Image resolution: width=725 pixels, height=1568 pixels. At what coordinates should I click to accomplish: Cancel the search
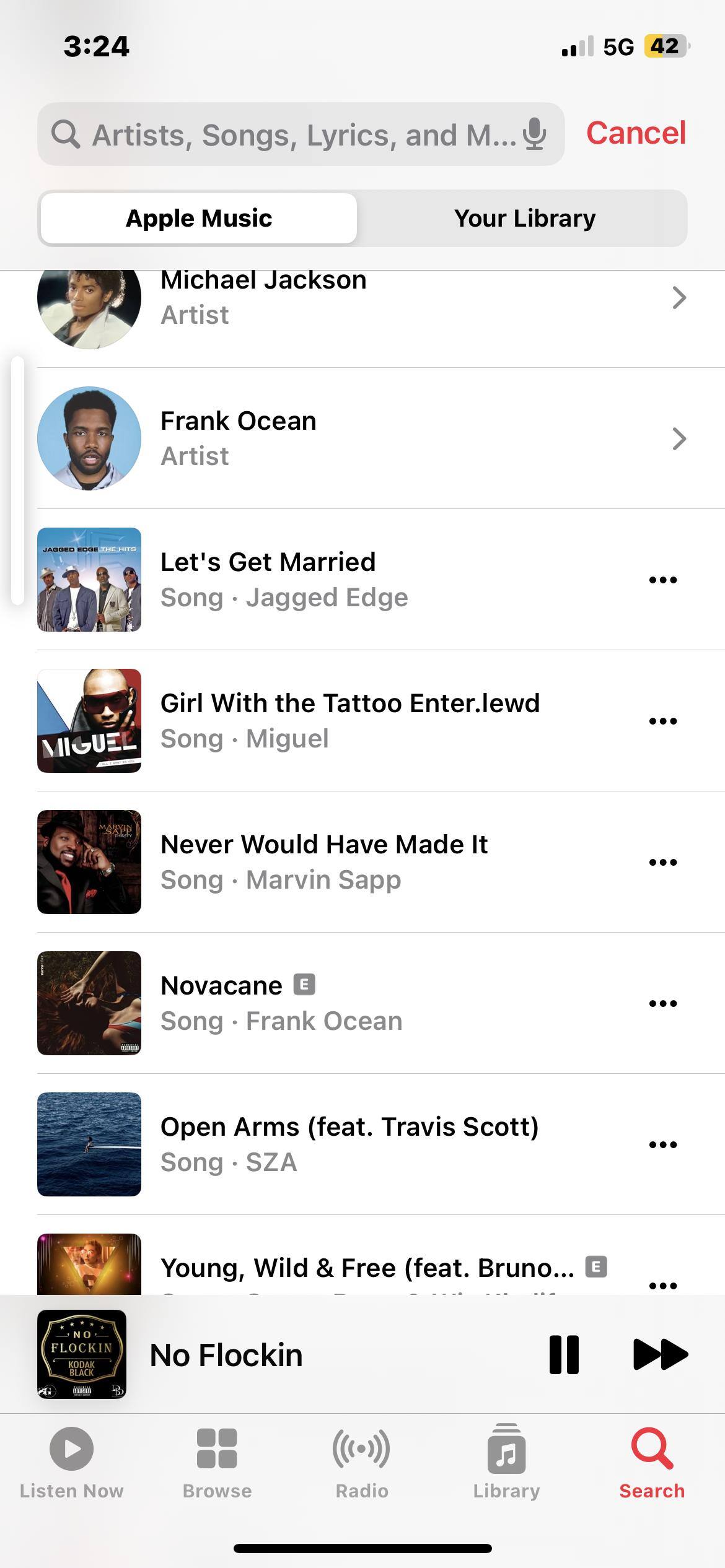[636, 133]
